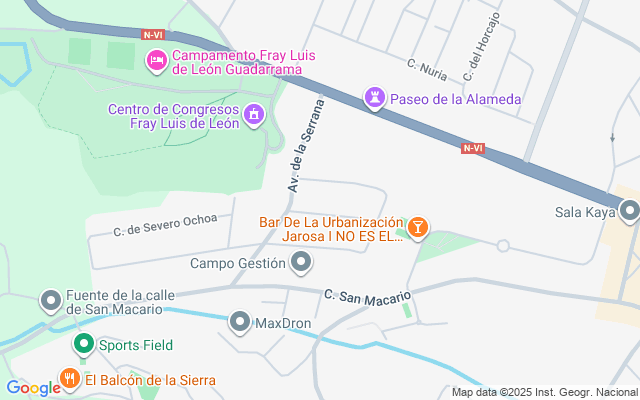Open the Campo Gestión marker
The image size is (640, 400).
301,262
